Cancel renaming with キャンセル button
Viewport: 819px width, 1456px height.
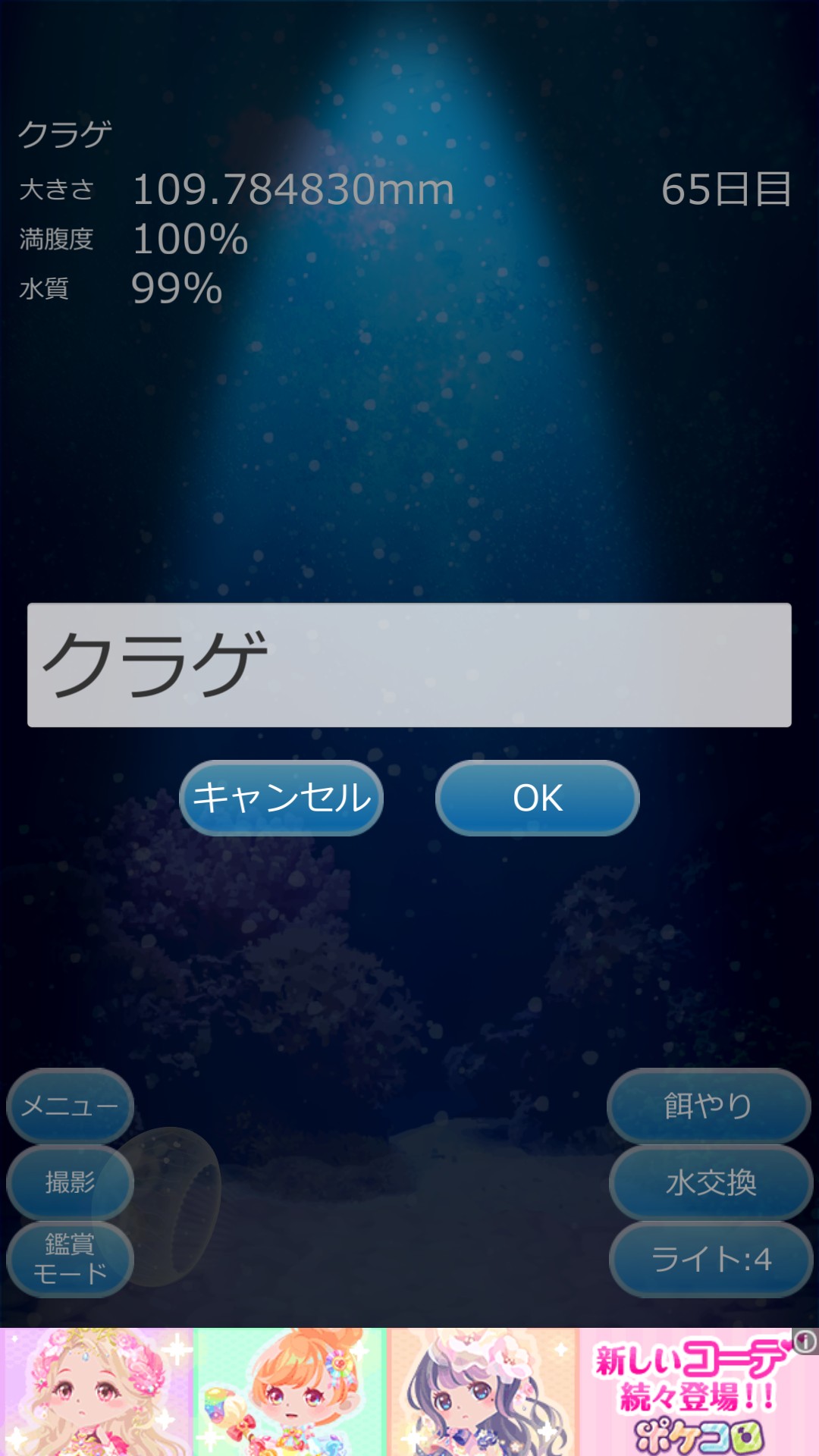tap(281, 798)
